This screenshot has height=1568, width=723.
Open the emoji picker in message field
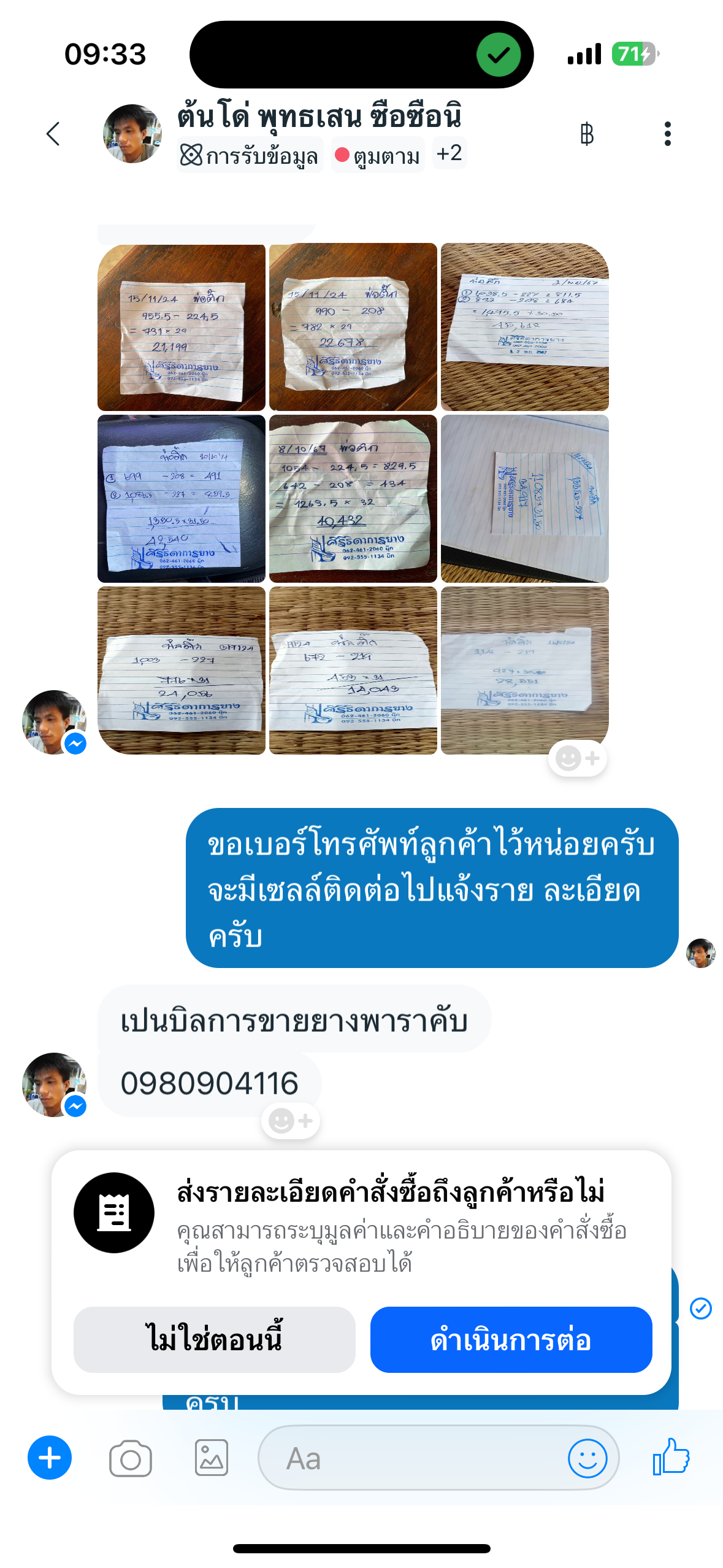587,1458
